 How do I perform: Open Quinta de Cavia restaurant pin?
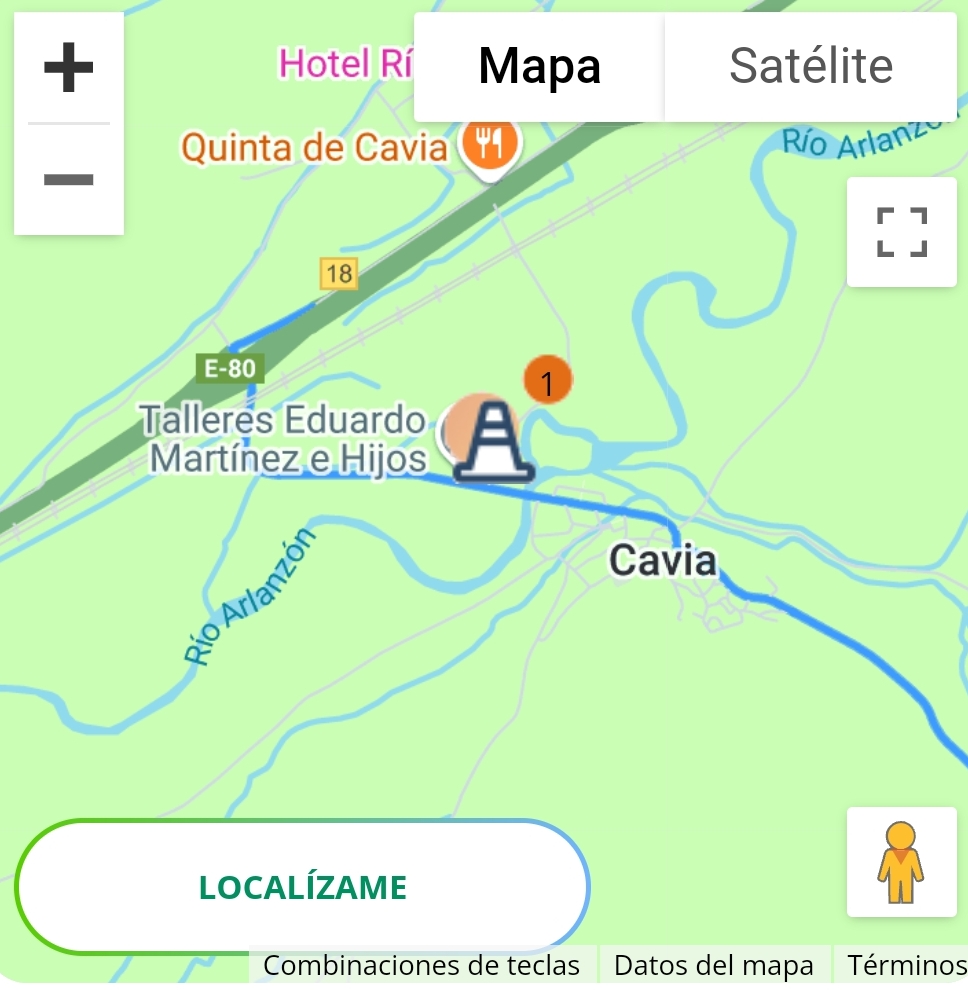pos(490,146)
